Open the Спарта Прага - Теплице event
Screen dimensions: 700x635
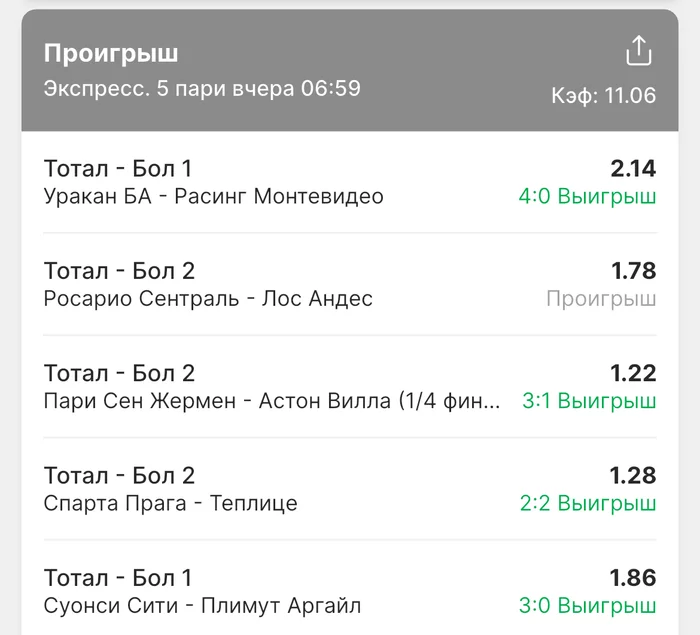(x=171, y=503)
